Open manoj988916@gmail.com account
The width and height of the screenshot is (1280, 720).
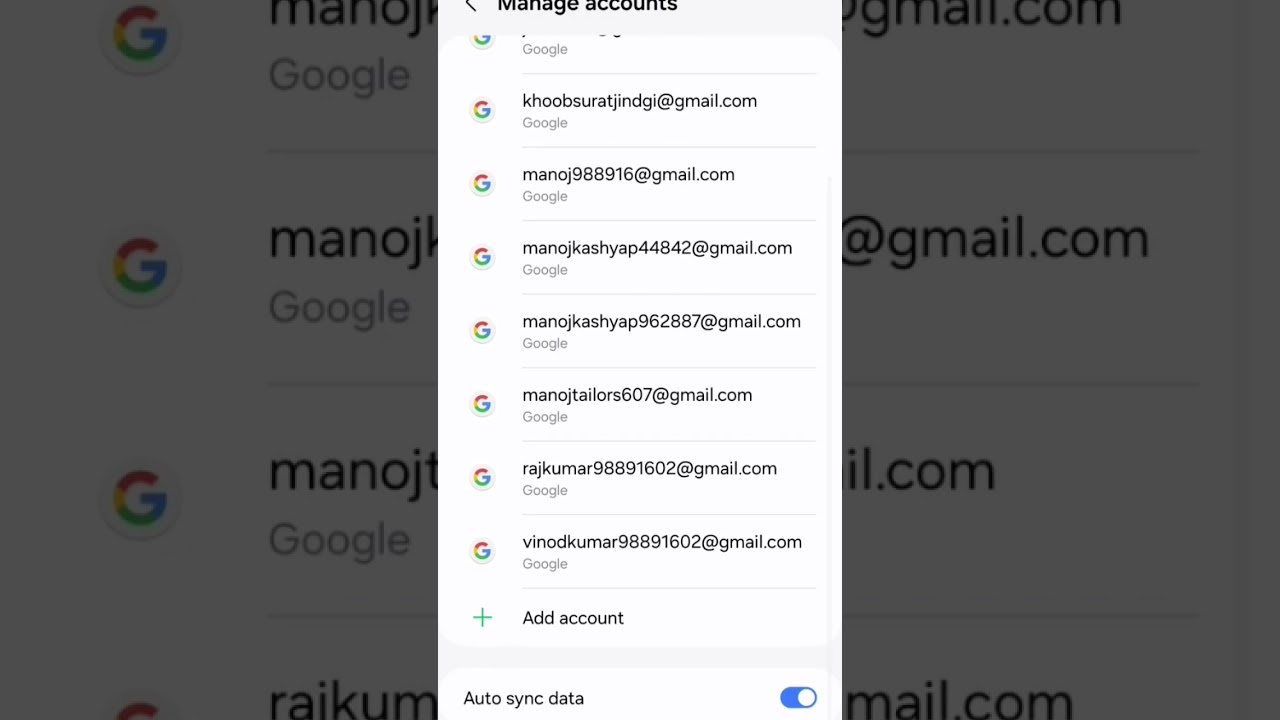[x=628, y=184]
